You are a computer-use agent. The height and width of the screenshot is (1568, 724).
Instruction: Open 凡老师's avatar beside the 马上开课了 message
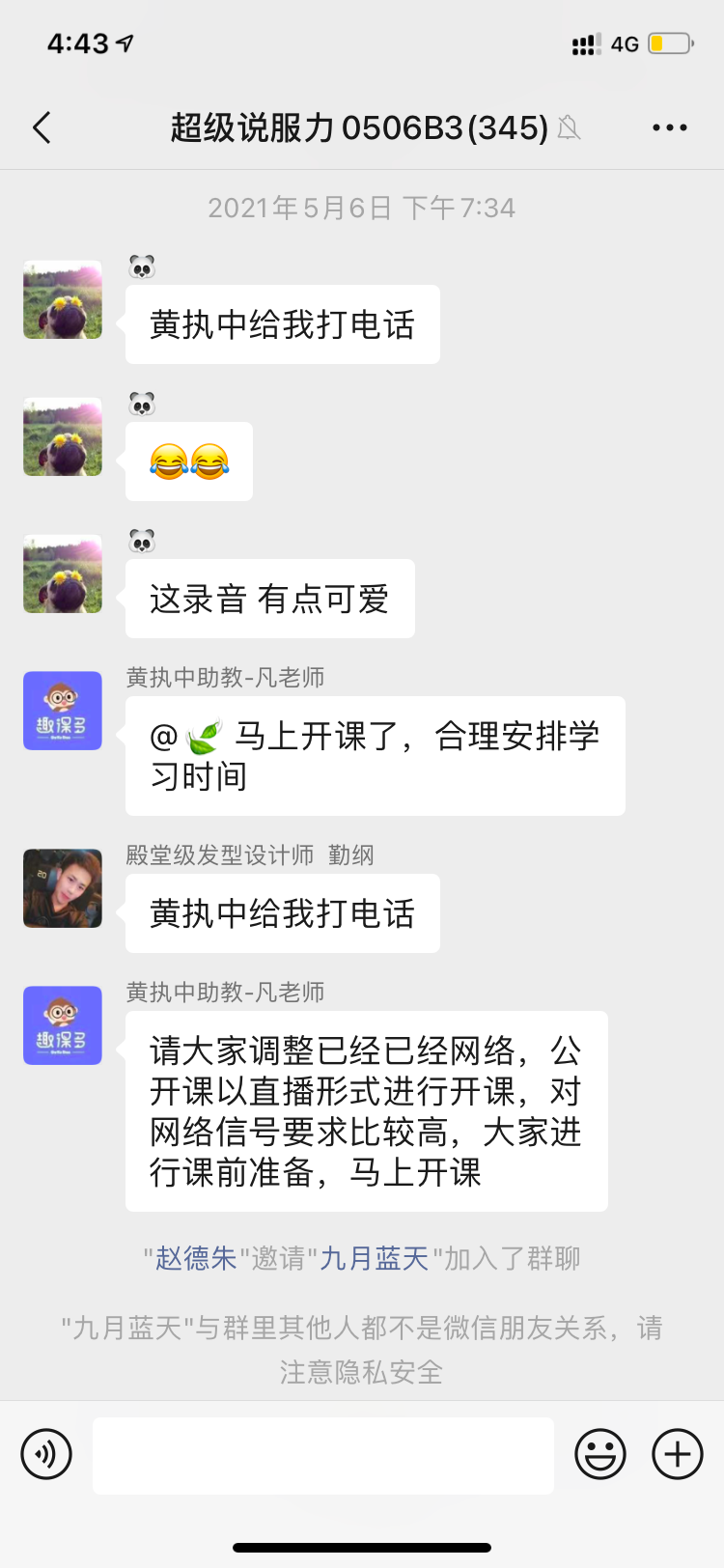coord(63,711)
